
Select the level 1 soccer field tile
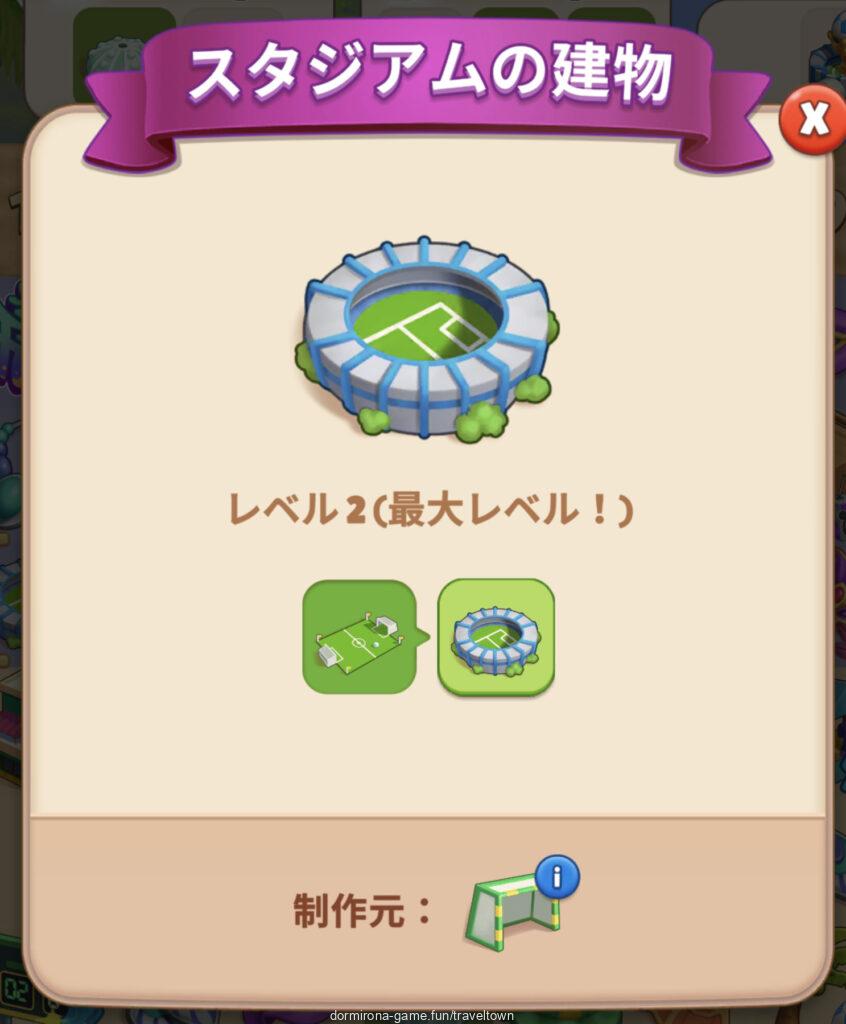(x=358, y=637)
